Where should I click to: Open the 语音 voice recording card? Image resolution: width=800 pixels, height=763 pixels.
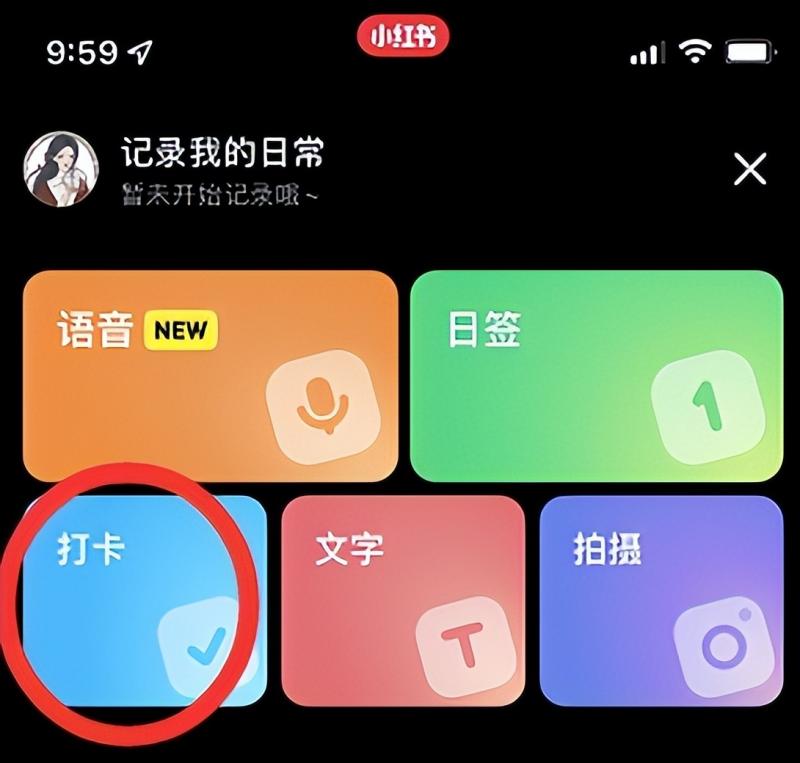210,376
